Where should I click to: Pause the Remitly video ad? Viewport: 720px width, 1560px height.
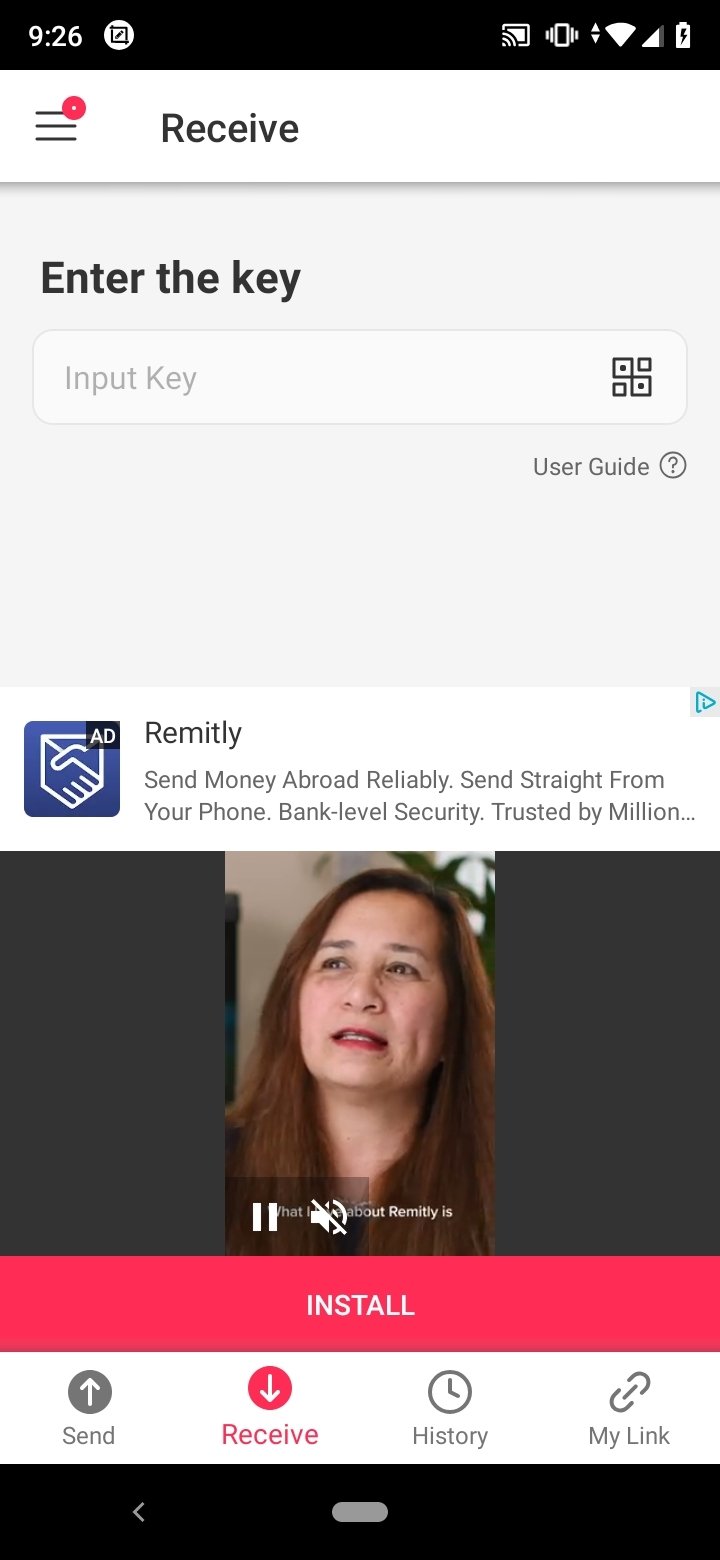pyautogui.click(x=264, y=1216)
